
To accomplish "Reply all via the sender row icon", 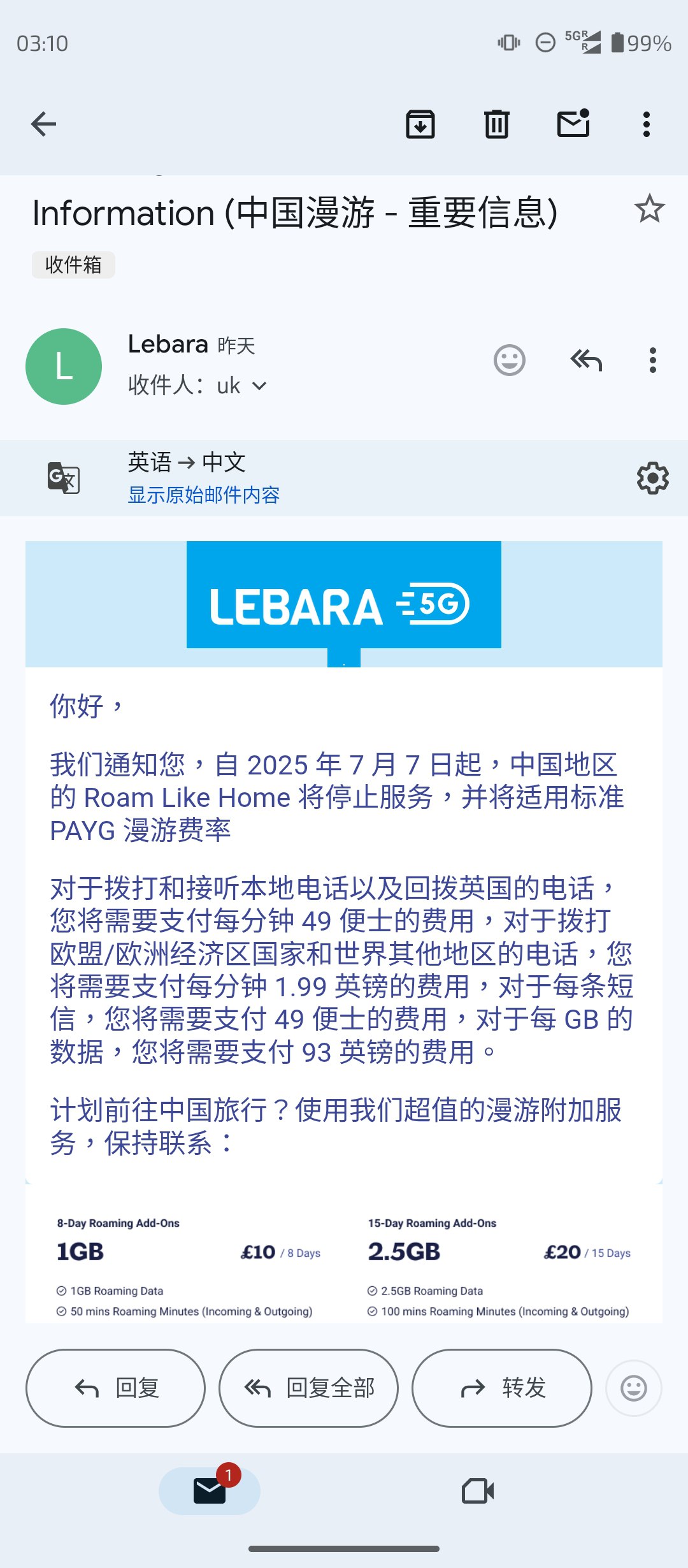I will (586, 360).
